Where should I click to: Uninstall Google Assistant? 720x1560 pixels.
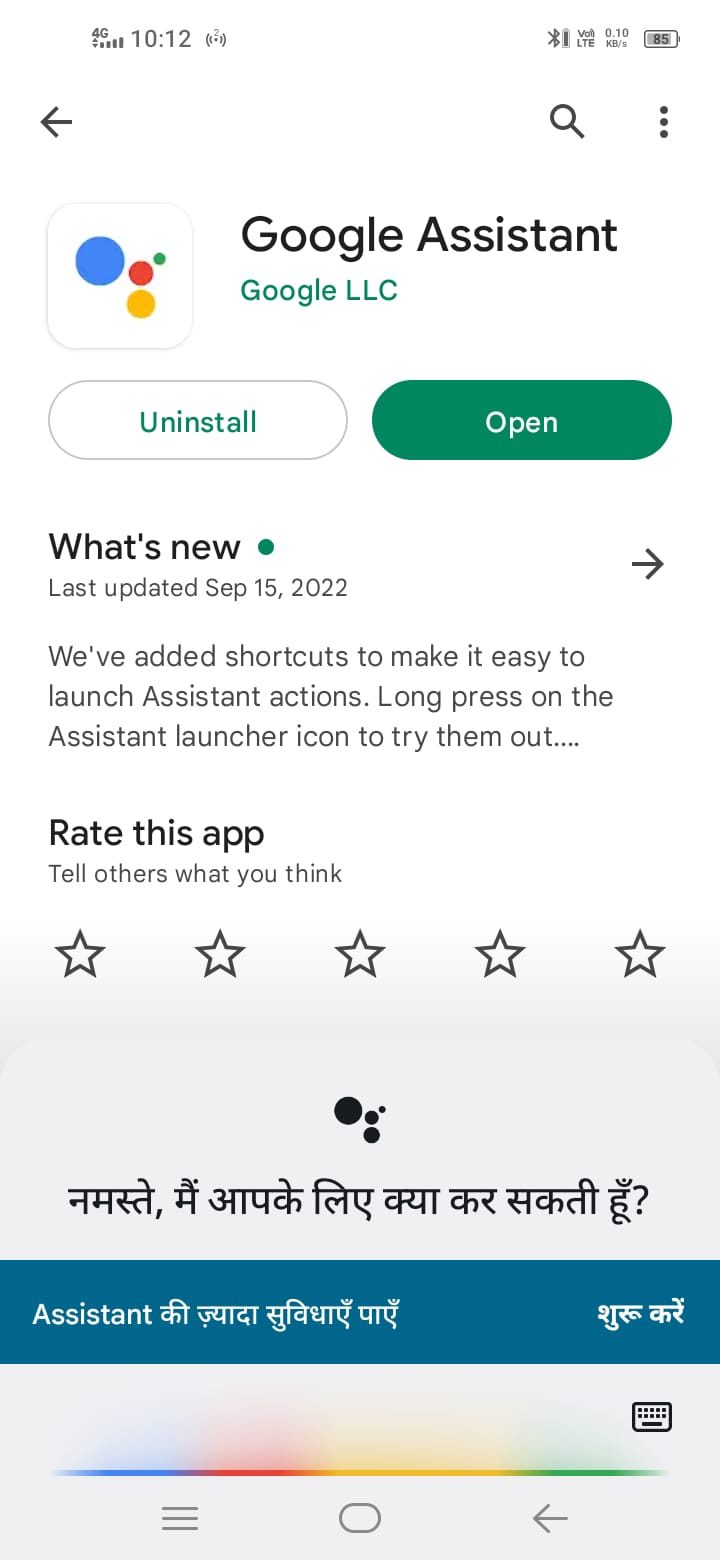tap(198, 421)
